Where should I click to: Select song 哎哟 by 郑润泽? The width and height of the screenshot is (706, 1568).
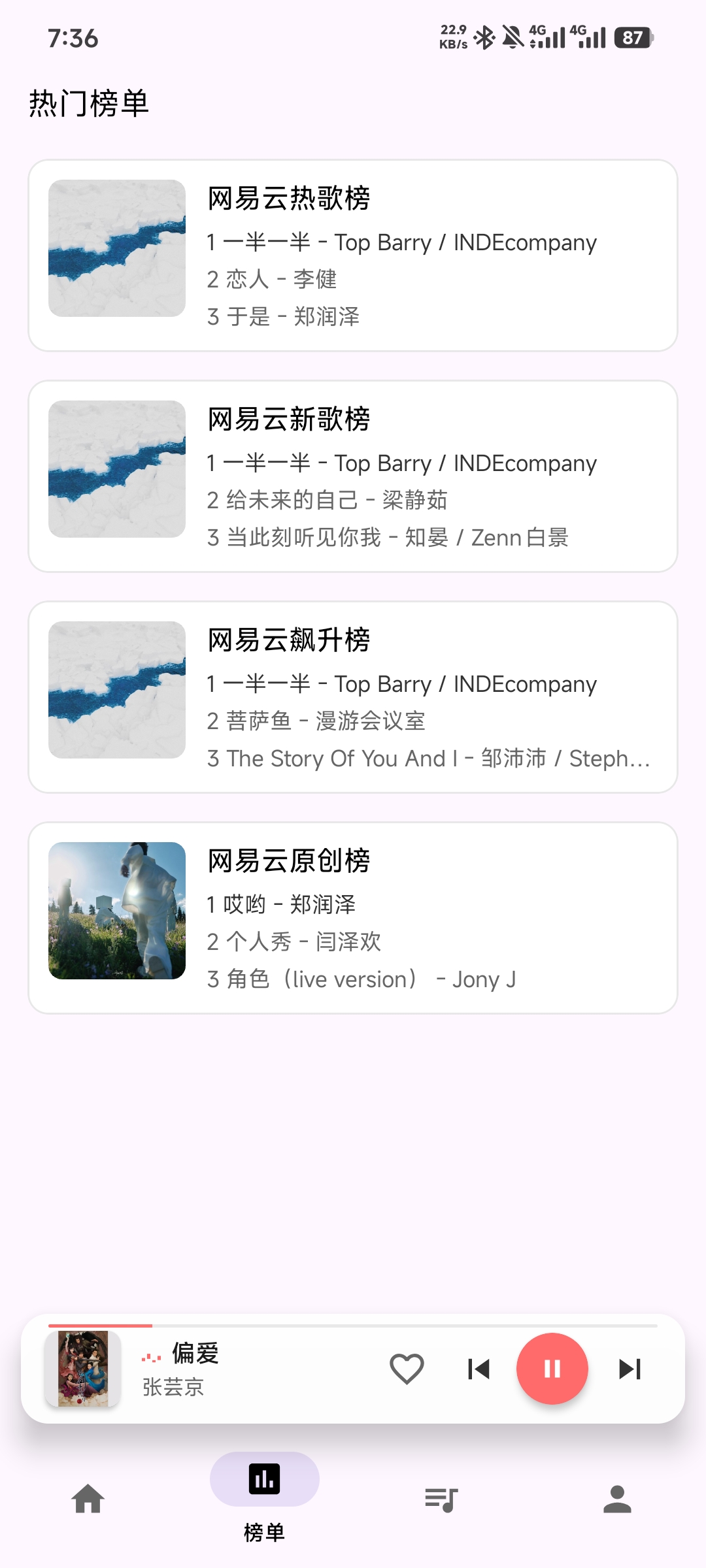pyautogui.click(x=282, y=904)
